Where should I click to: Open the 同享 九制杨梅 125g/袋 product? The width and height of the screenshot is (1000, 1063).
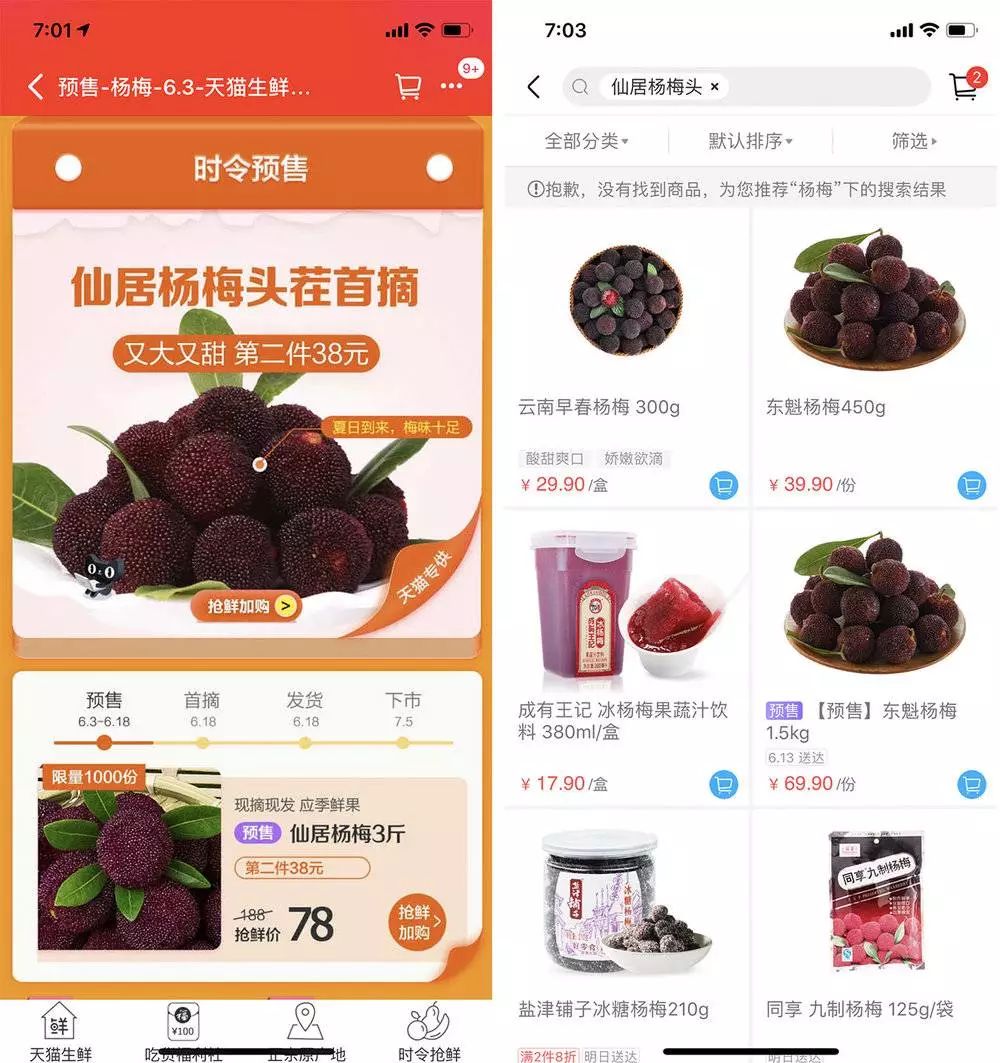click(x=875, y=920)
